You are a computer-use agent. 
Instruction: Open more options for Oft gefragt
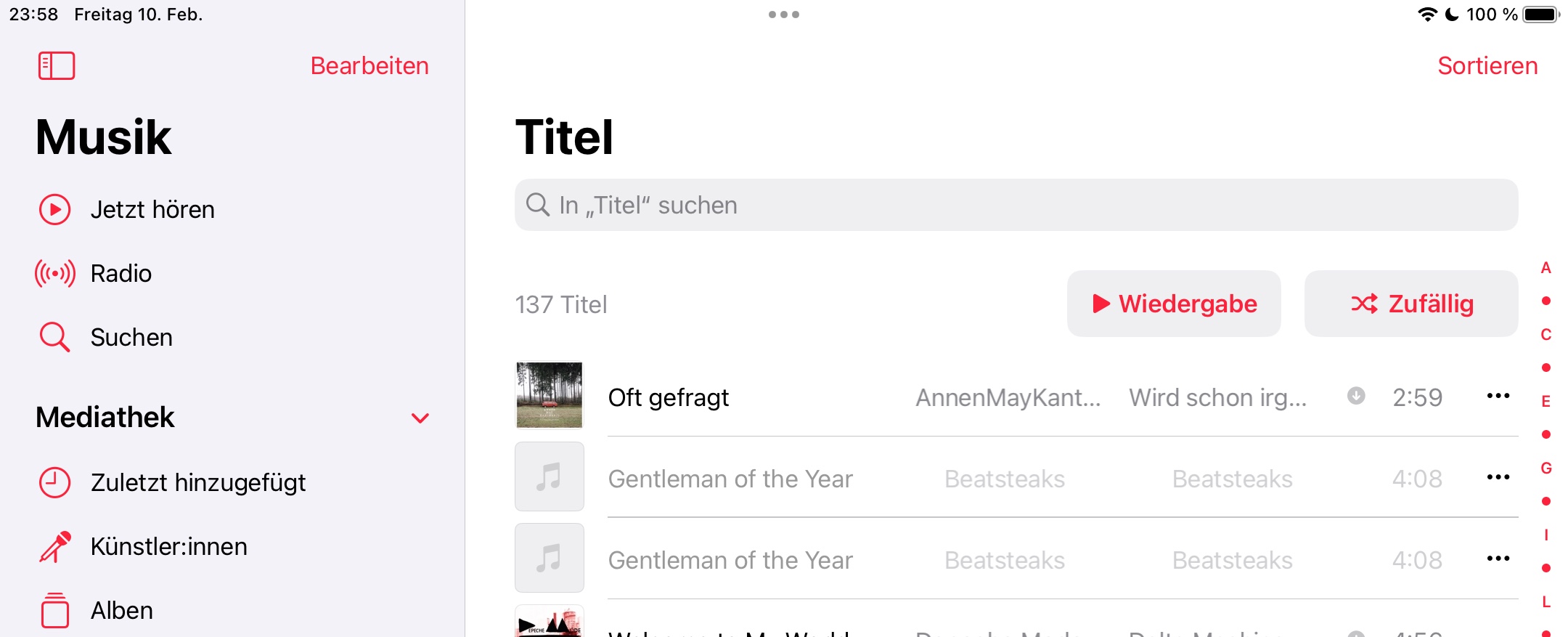pyautogui.click(x=1498, y=396)
